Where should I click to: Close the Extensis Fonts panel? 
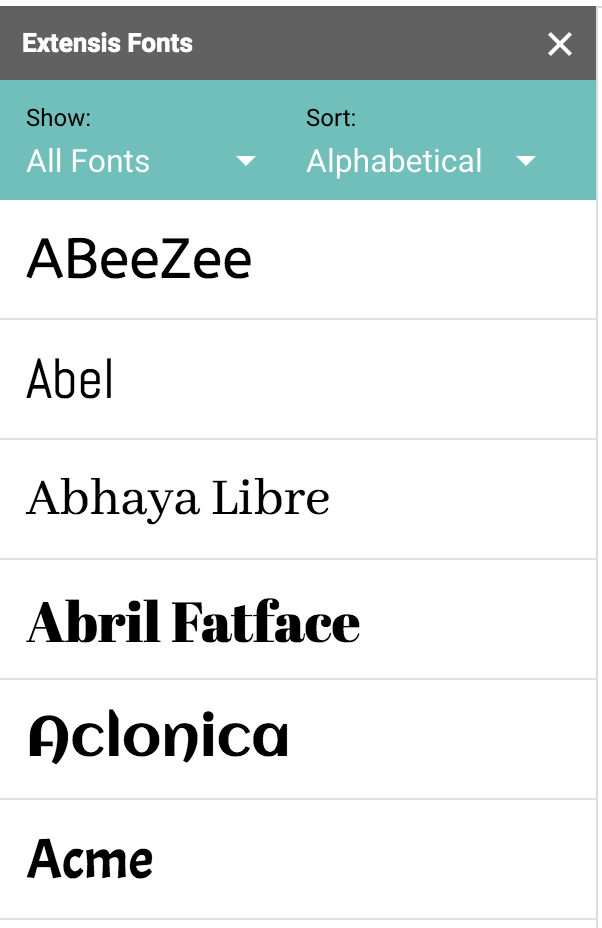pyautogui.click(x=560, y=44)
